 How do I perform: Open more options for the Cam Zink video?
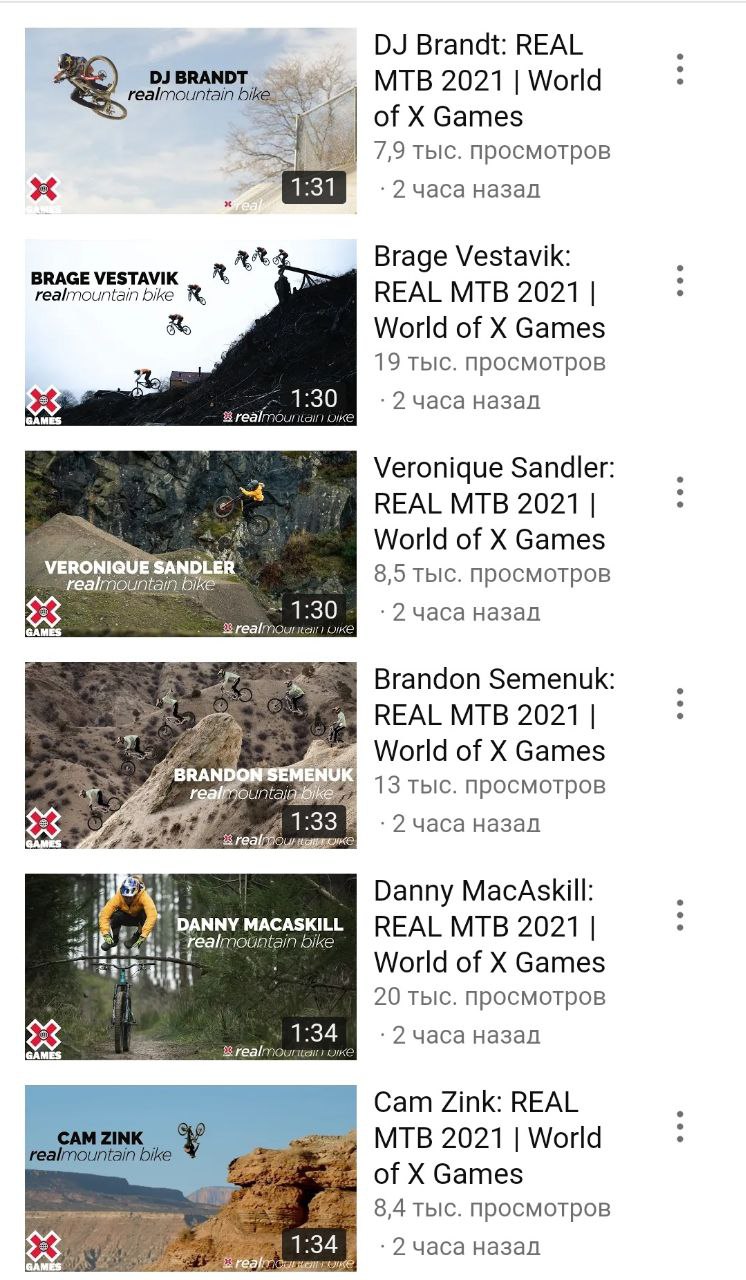[680, 1127]
